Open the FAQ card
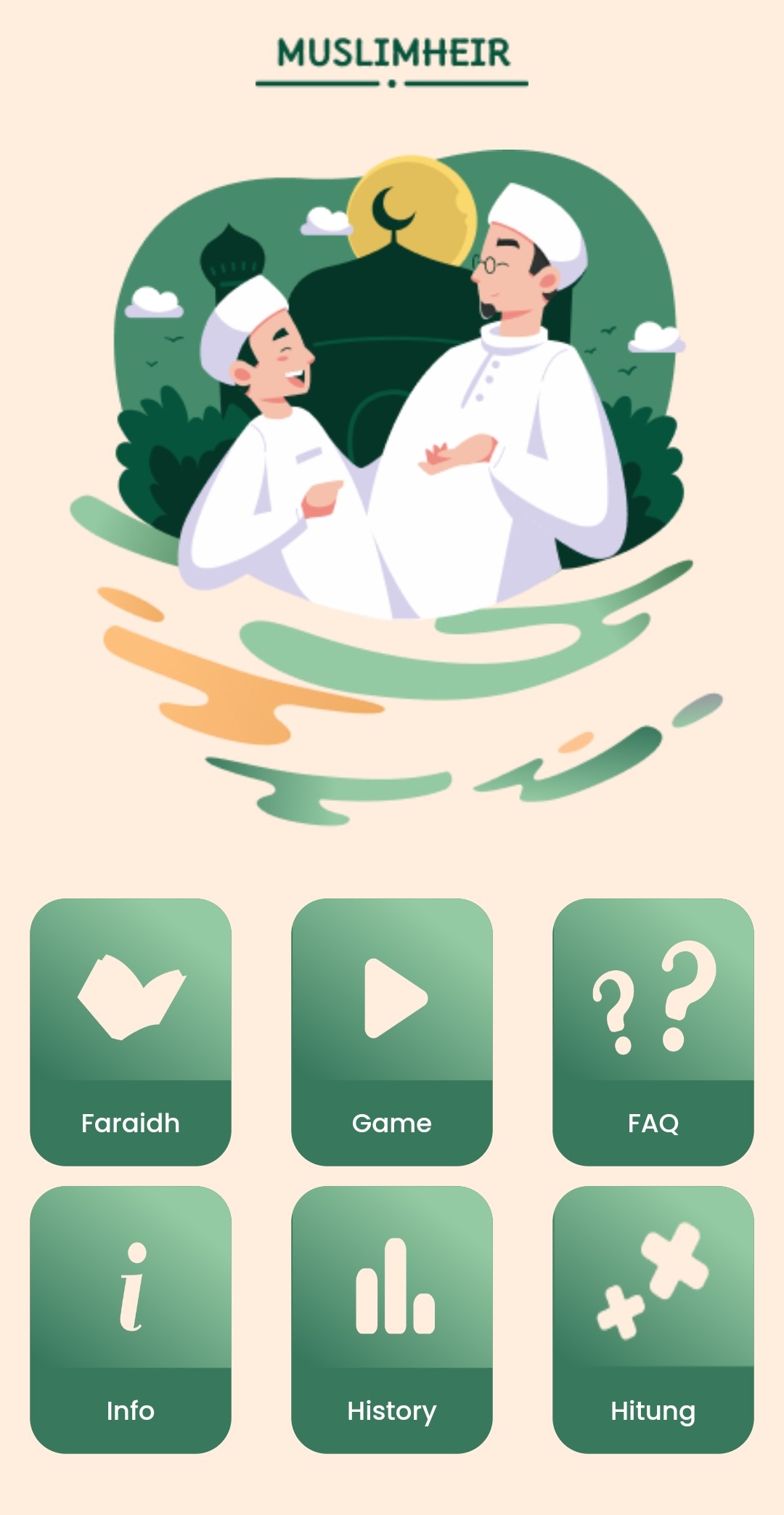Viewport: 784px width, 1515px height. coord(653,1031)
